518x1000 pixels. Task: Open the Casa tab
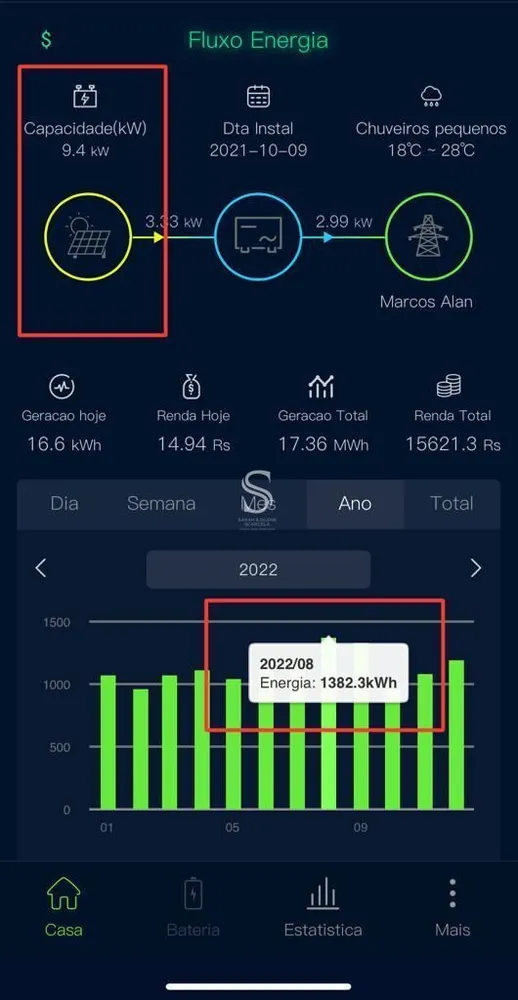[x=64, y=906]
